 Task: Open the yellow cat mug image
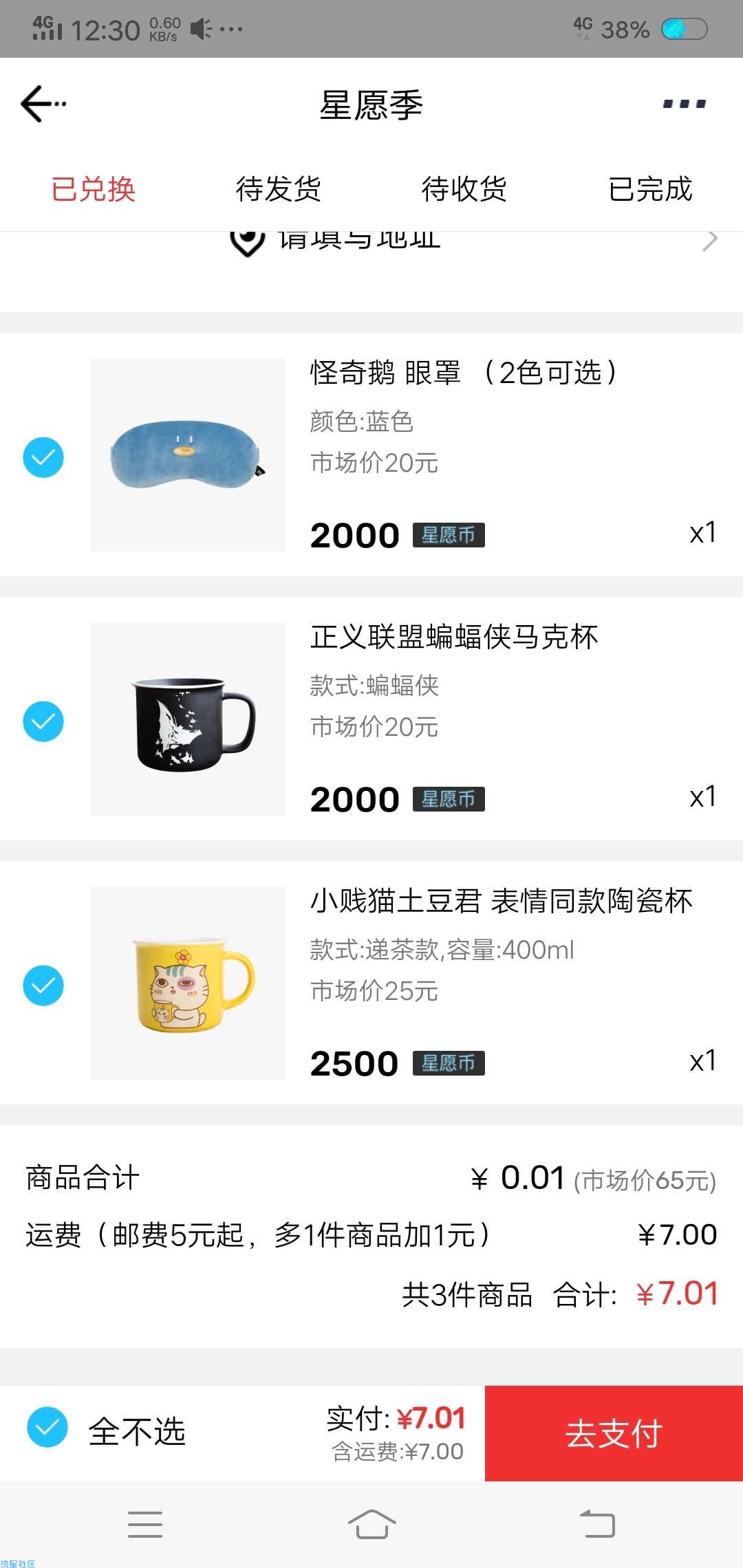click(188, 983)
